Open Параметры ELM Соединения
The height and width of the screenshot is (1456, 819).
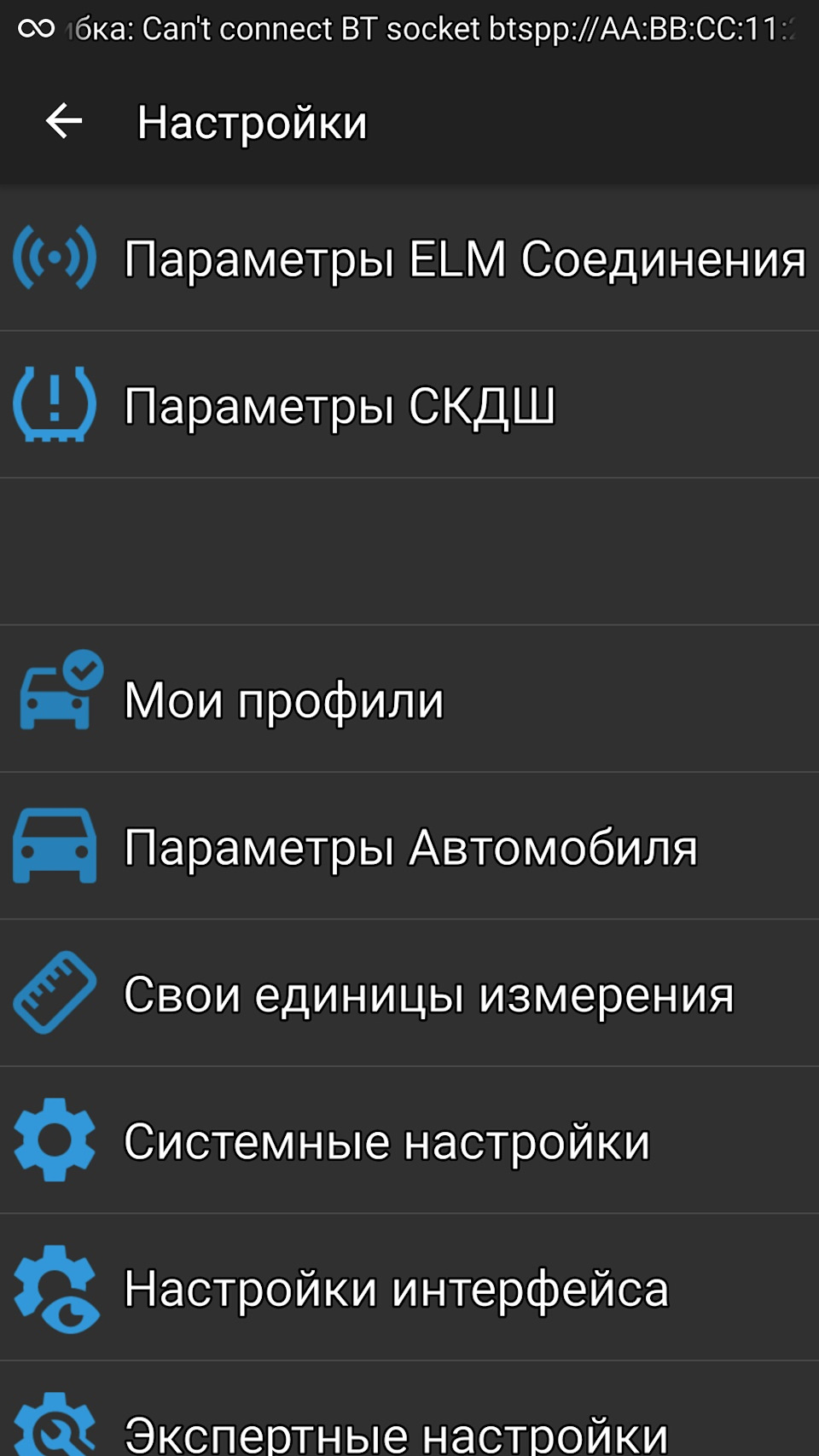pyautogui.click(x=409, y=258)
